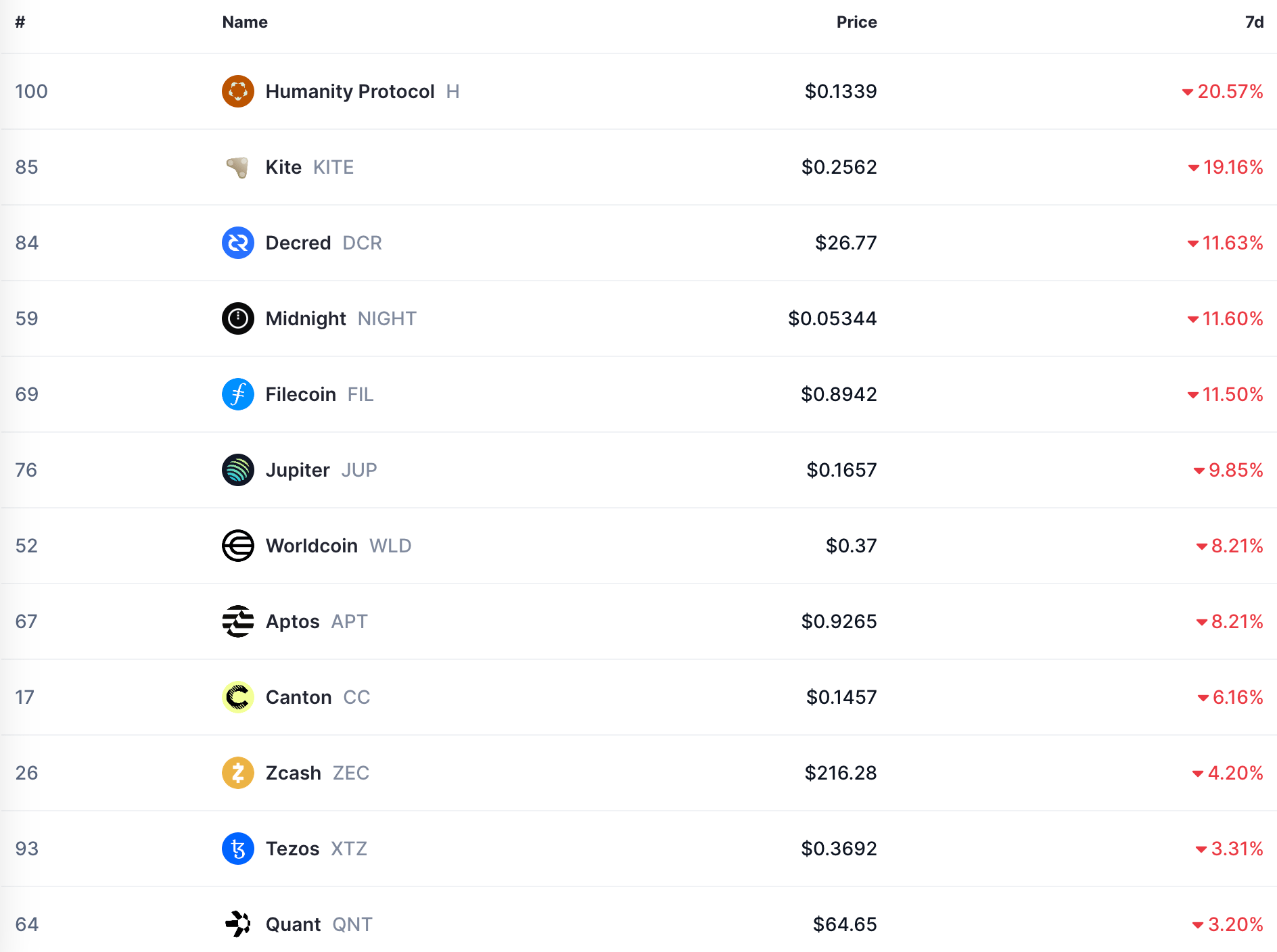Select Canton CC from the list
Viewport: 1277px width, 952px height.
298,697
